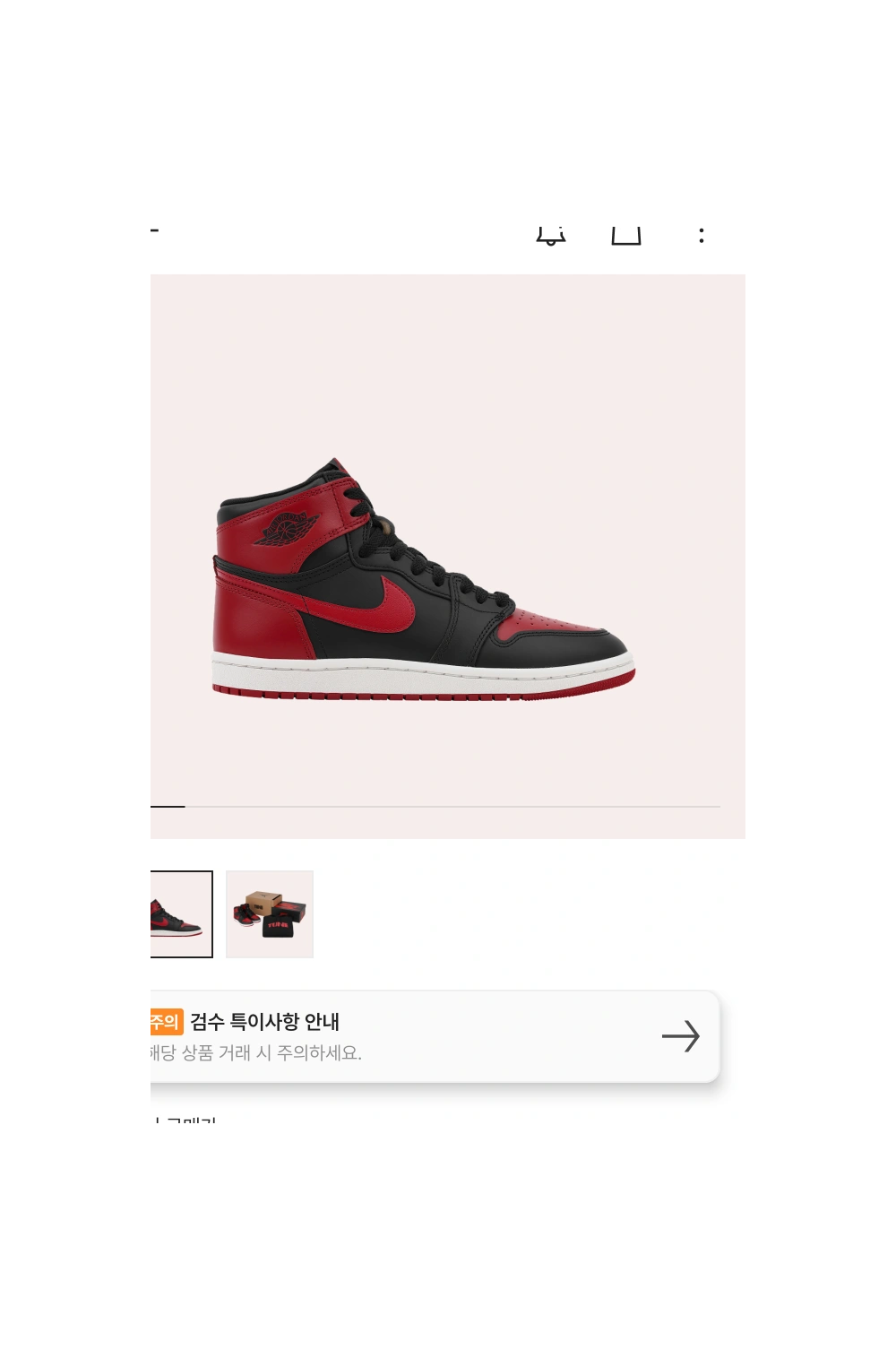
Task: Select the sneaker side-view thumbnail
Action: tap(181, 914)
